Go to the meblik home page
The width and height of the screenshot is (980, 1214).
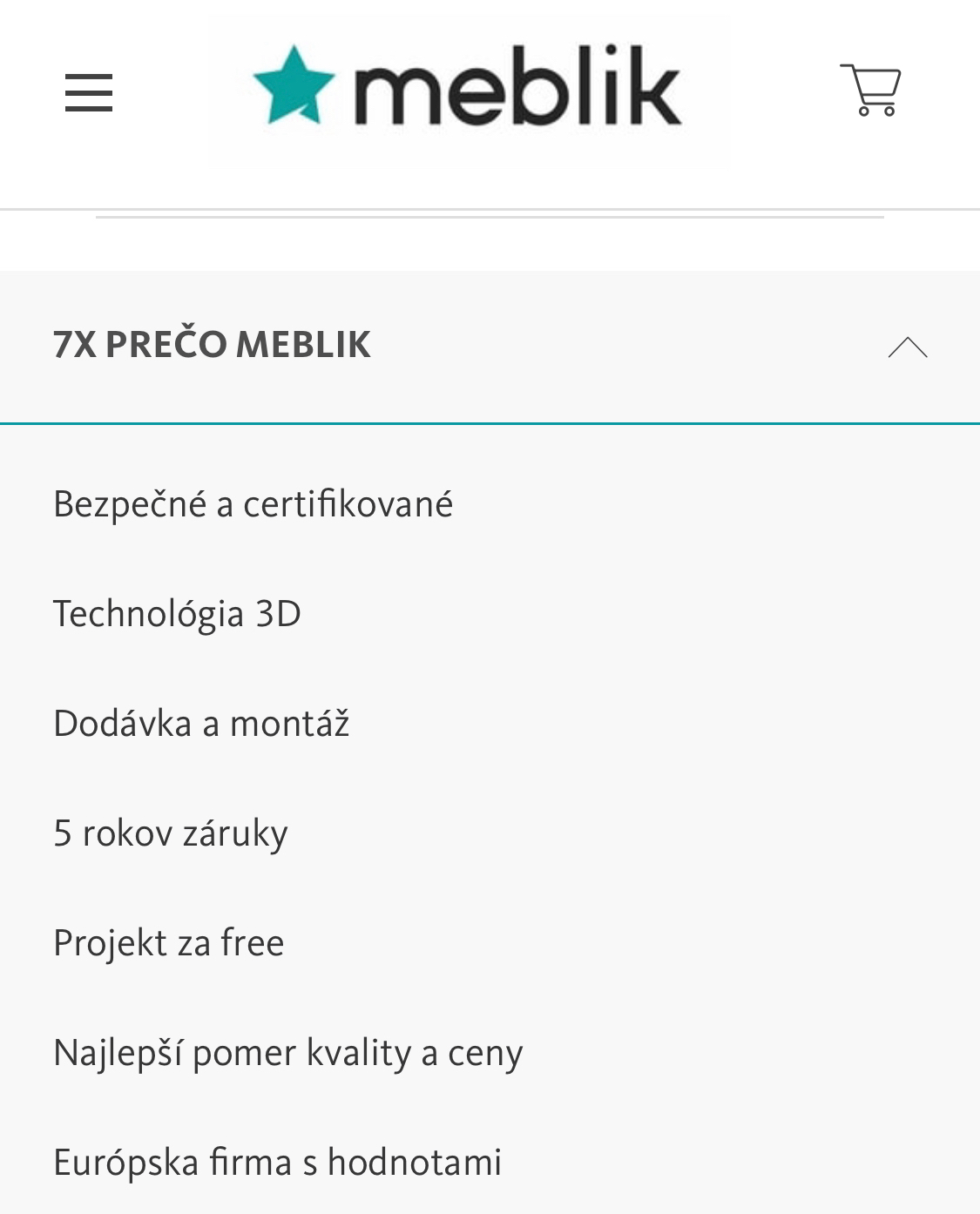[468, 85]
